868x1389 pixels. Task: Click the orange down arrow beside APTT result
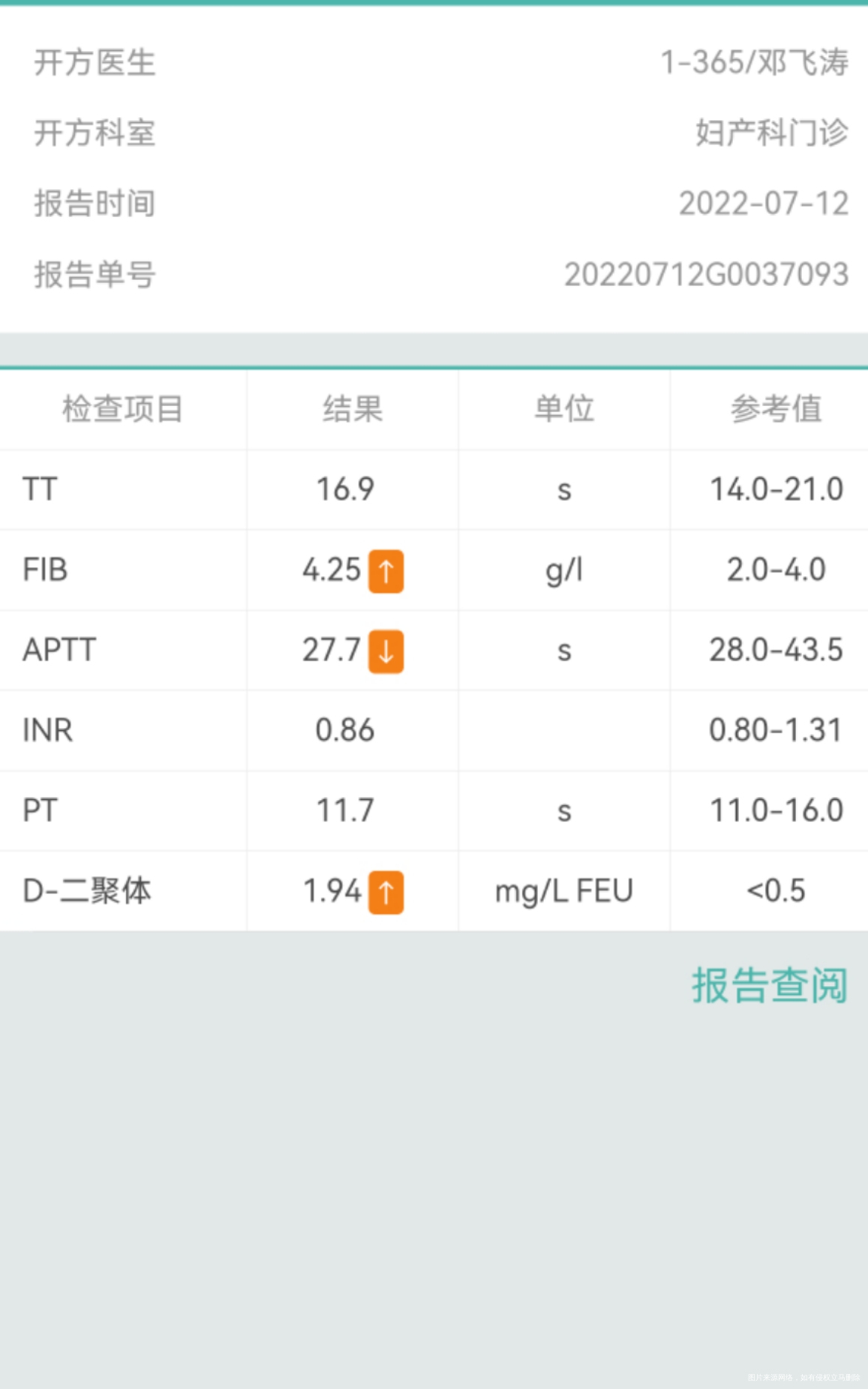point(386,651)
